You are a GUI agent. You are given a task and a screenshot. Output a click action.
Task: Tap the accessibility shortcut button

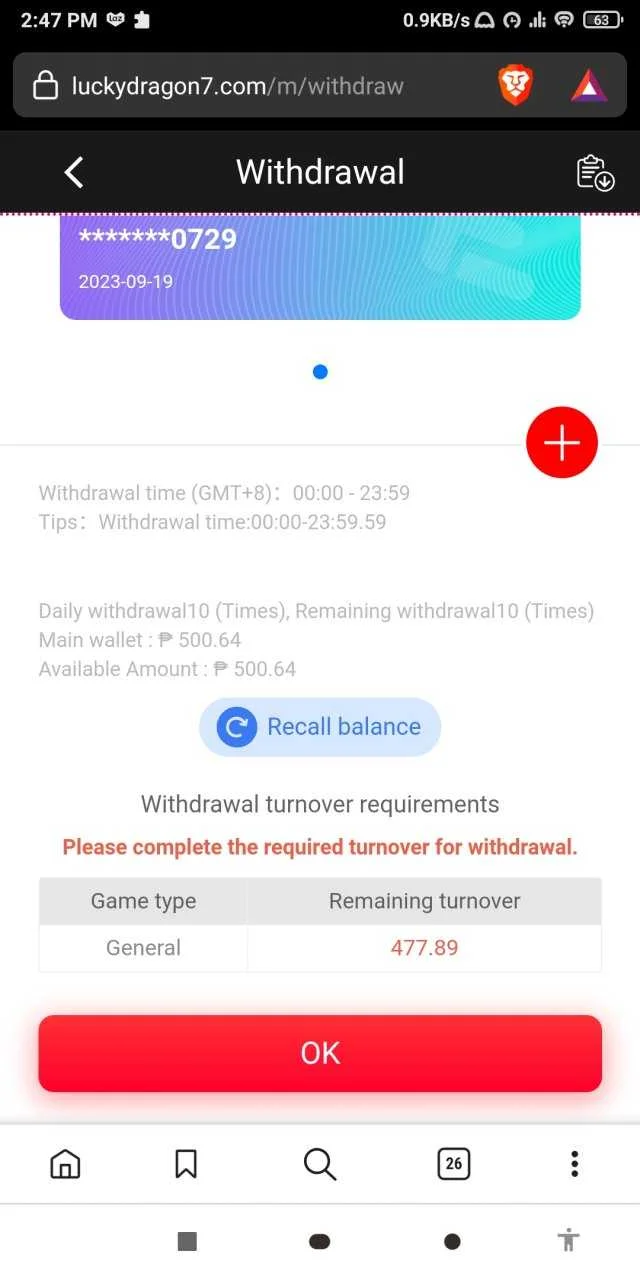pyautogui.click(x=569, y=1241)
